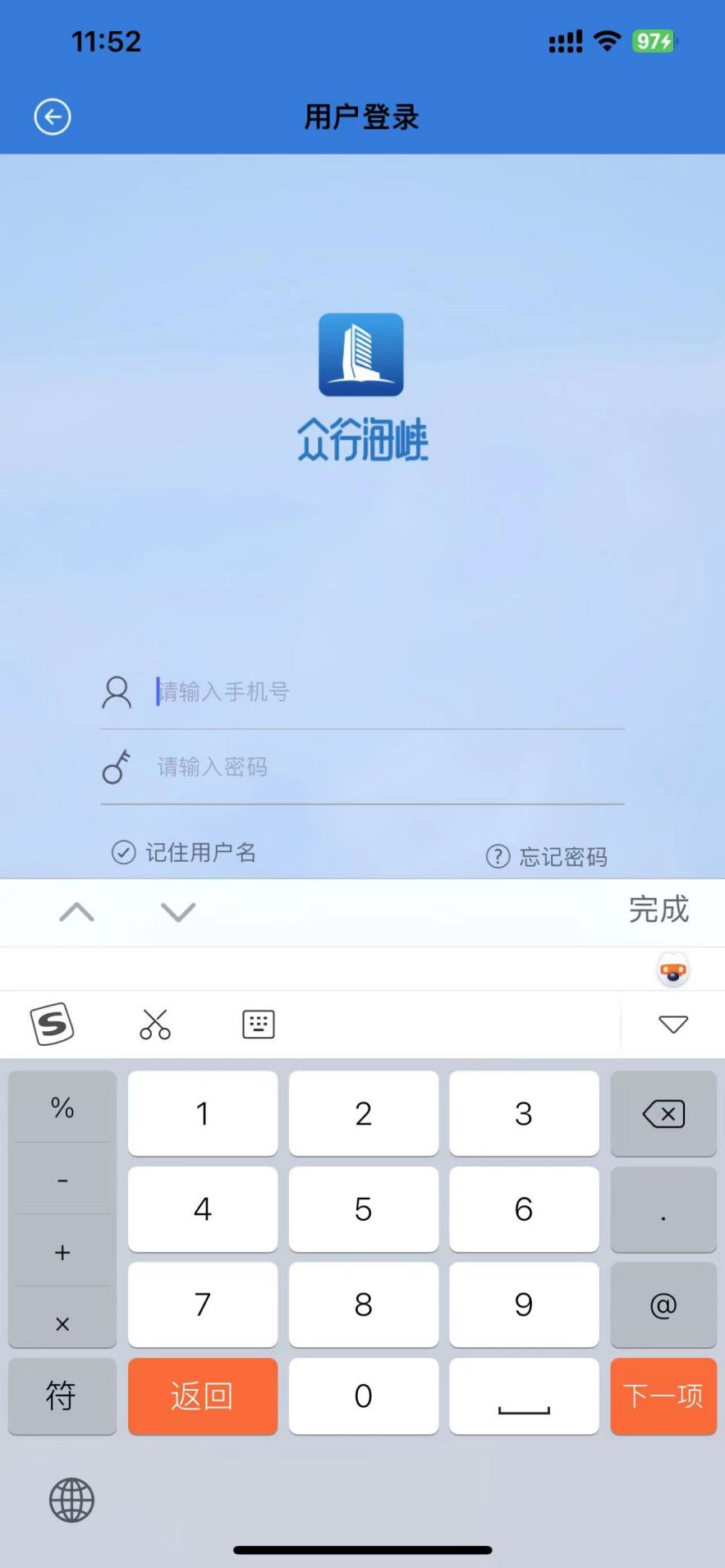Tap the orange 返回 key
Viewport: 725px width, 1568px height.
pos(203,1396)
